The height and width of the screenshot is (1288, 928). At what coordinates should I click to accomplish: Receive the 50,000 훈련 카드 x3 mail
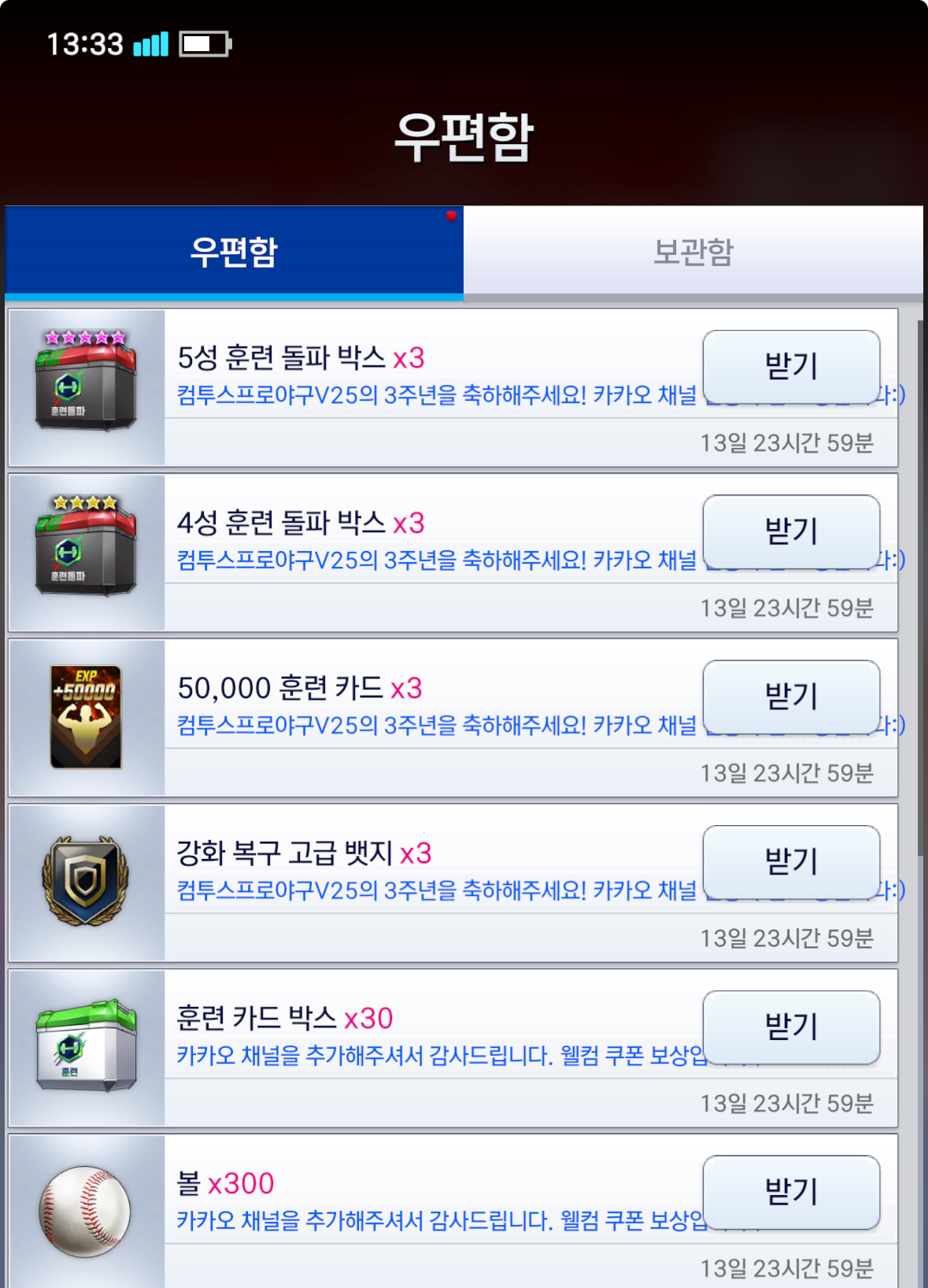point(791,697)
